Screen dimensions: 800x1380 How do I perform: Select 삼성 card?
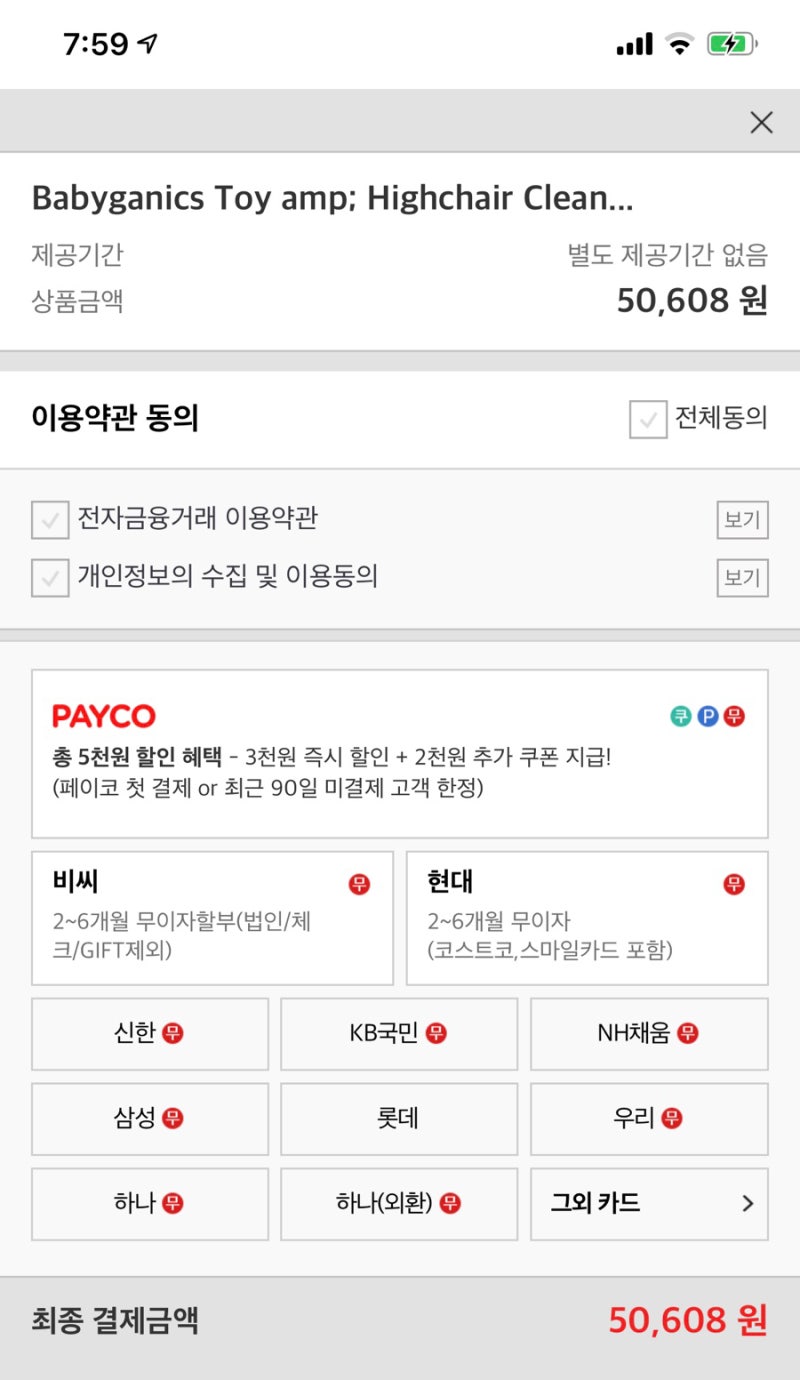(x=150, y=1119)
